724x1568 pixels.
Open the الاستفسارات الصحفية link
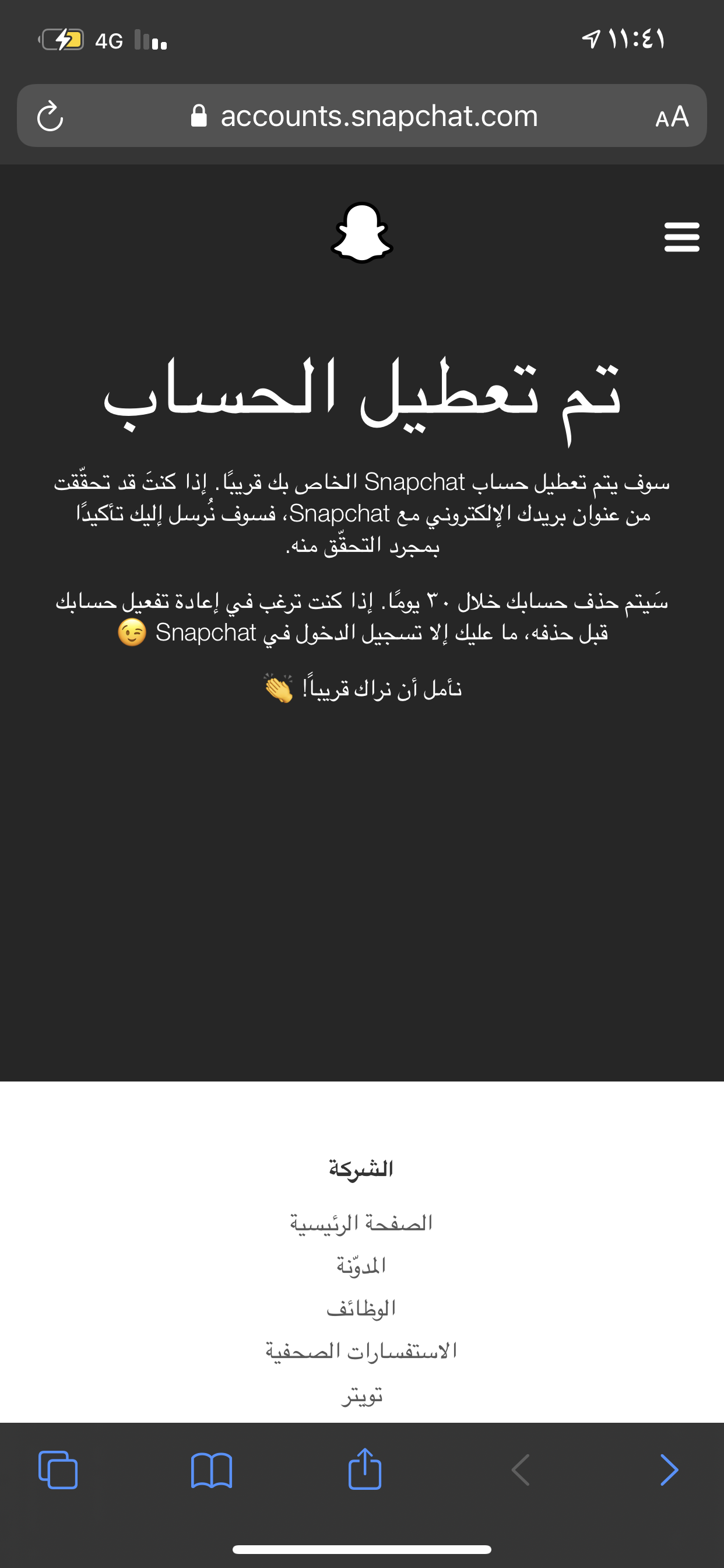[x=361, y=1352]
